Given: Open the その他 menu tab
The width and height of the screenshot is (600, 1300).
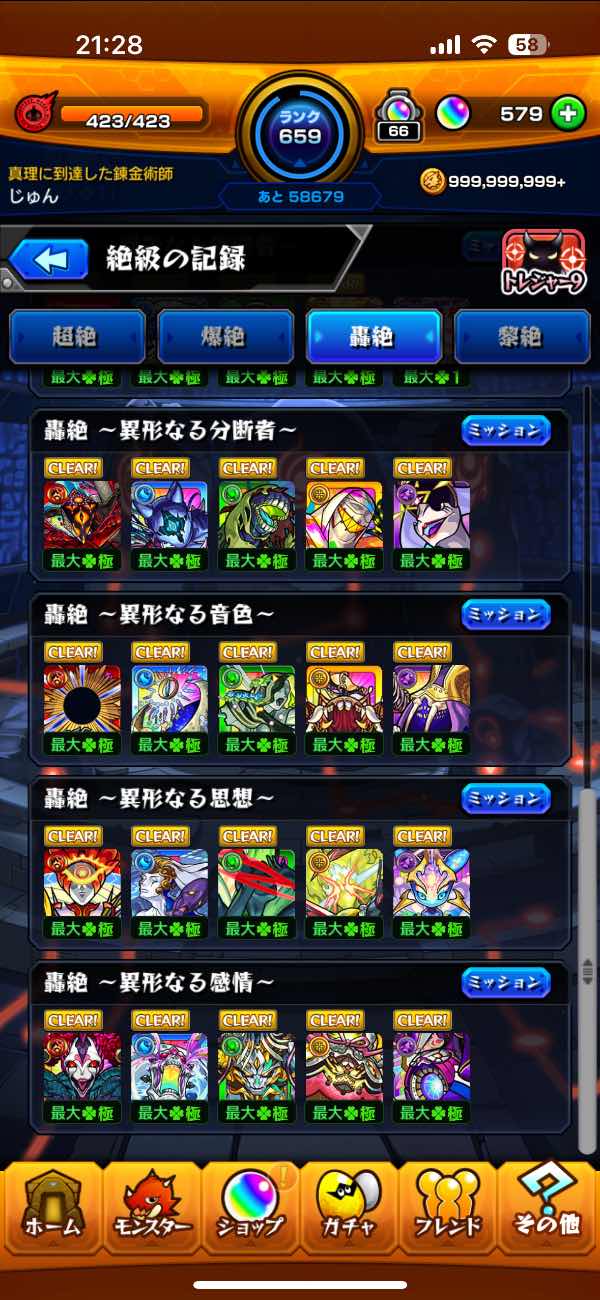Looking at the screenshot, I should 549,1211.
